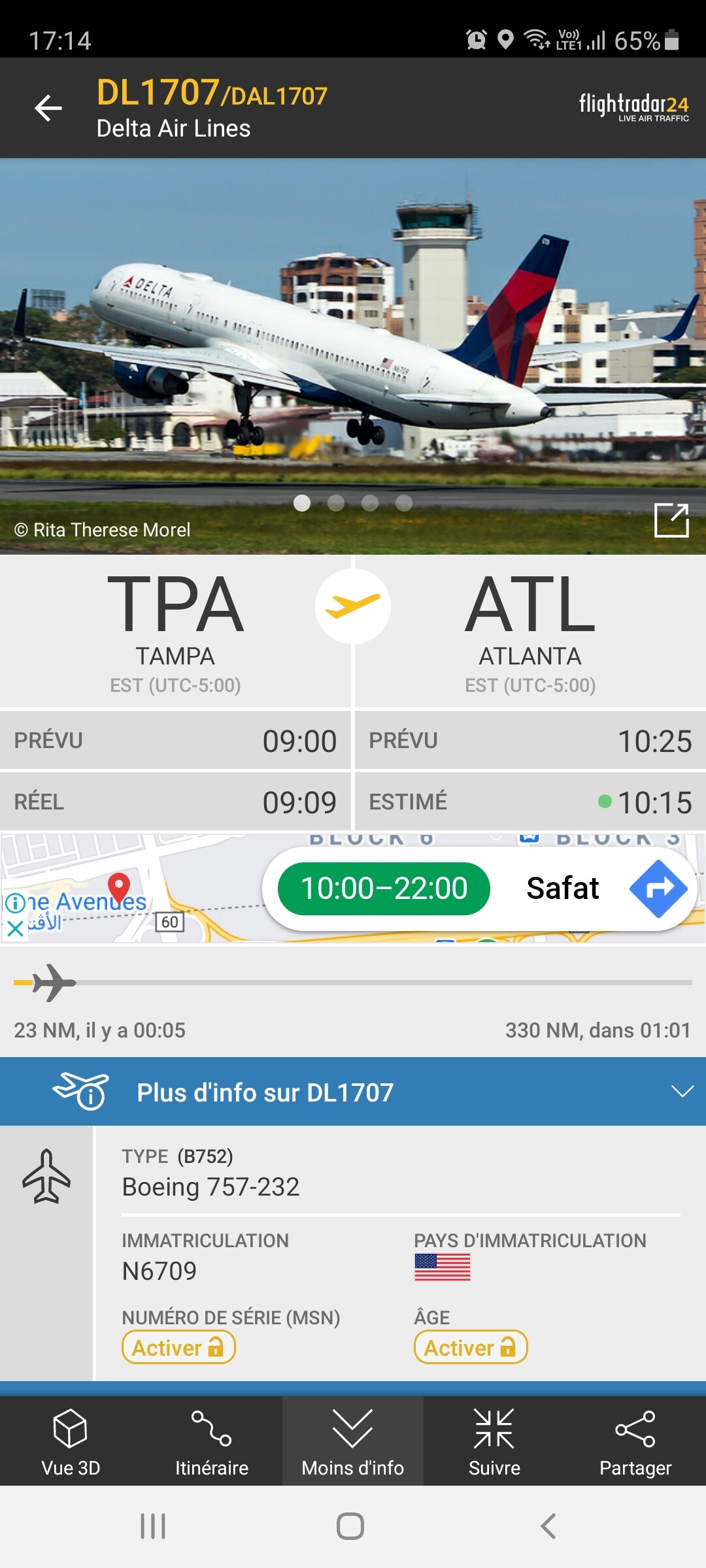The width and height of the screenshot is (706, 1568).
Task: Open Vue 3D
Action: click(71, 1442)
